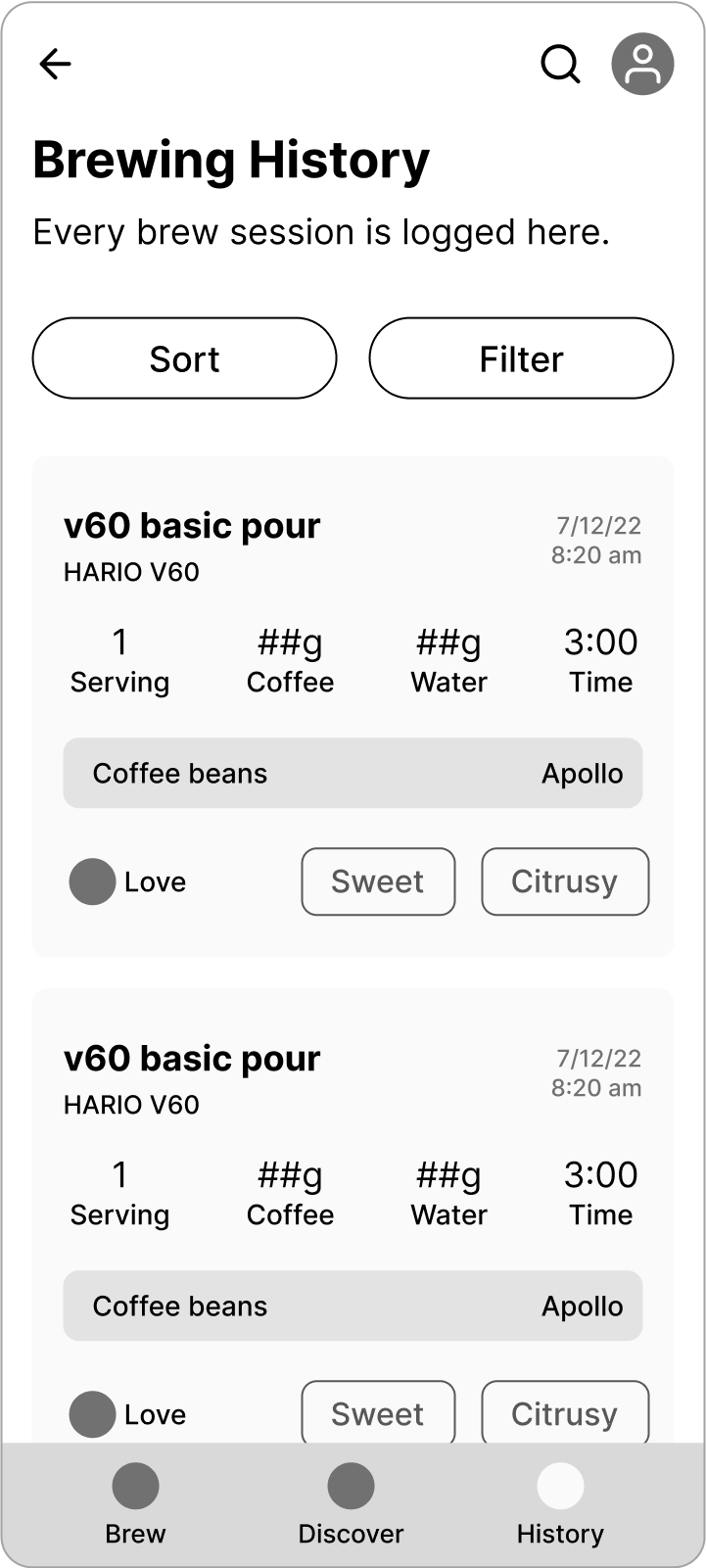Go back with the arrow icon

[56, 64]
